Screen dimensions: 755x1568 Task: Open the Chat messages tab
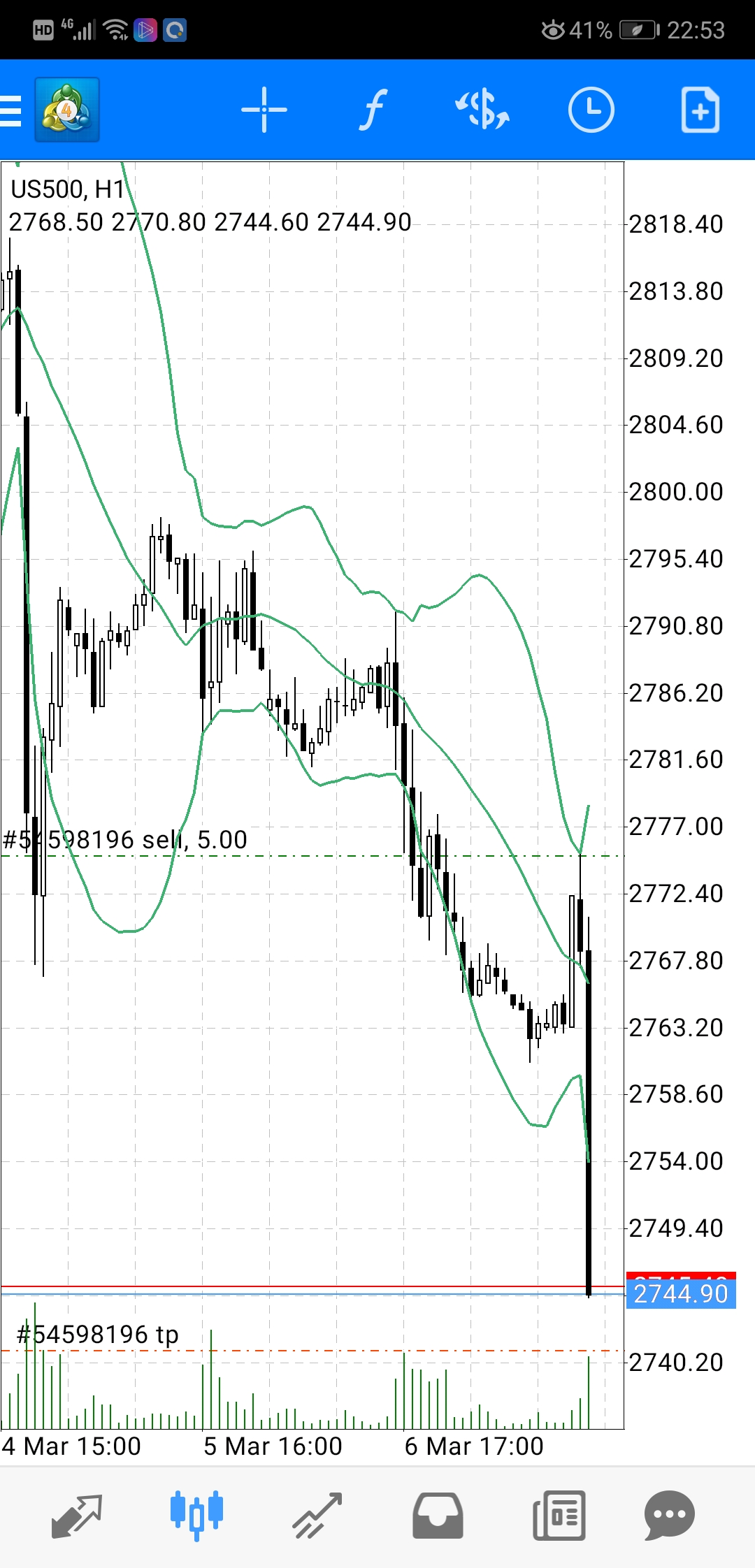tap(670, 1516)
